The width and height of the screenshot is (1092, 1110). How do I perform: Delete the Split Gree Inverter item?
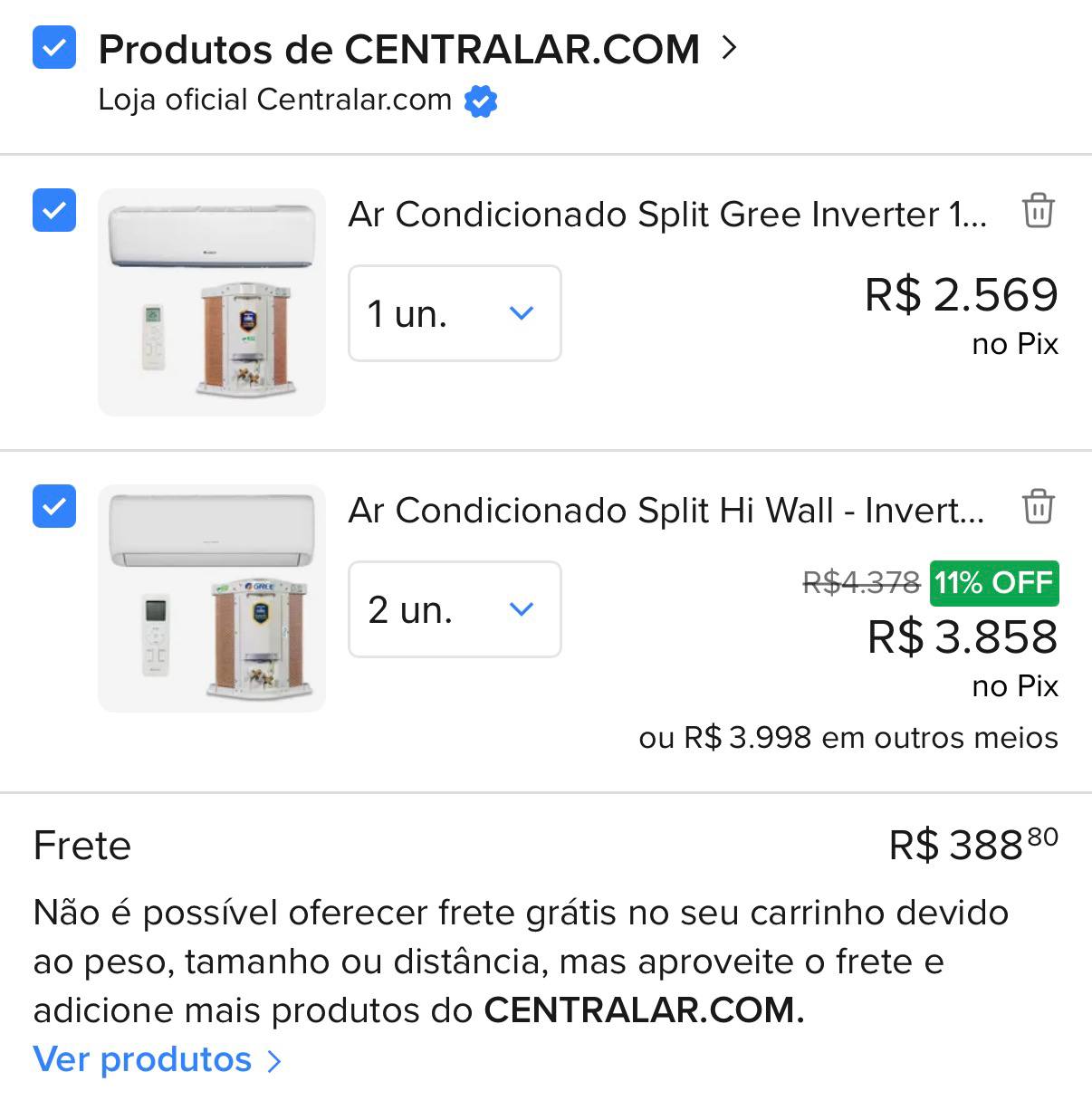click(1038, 210)
